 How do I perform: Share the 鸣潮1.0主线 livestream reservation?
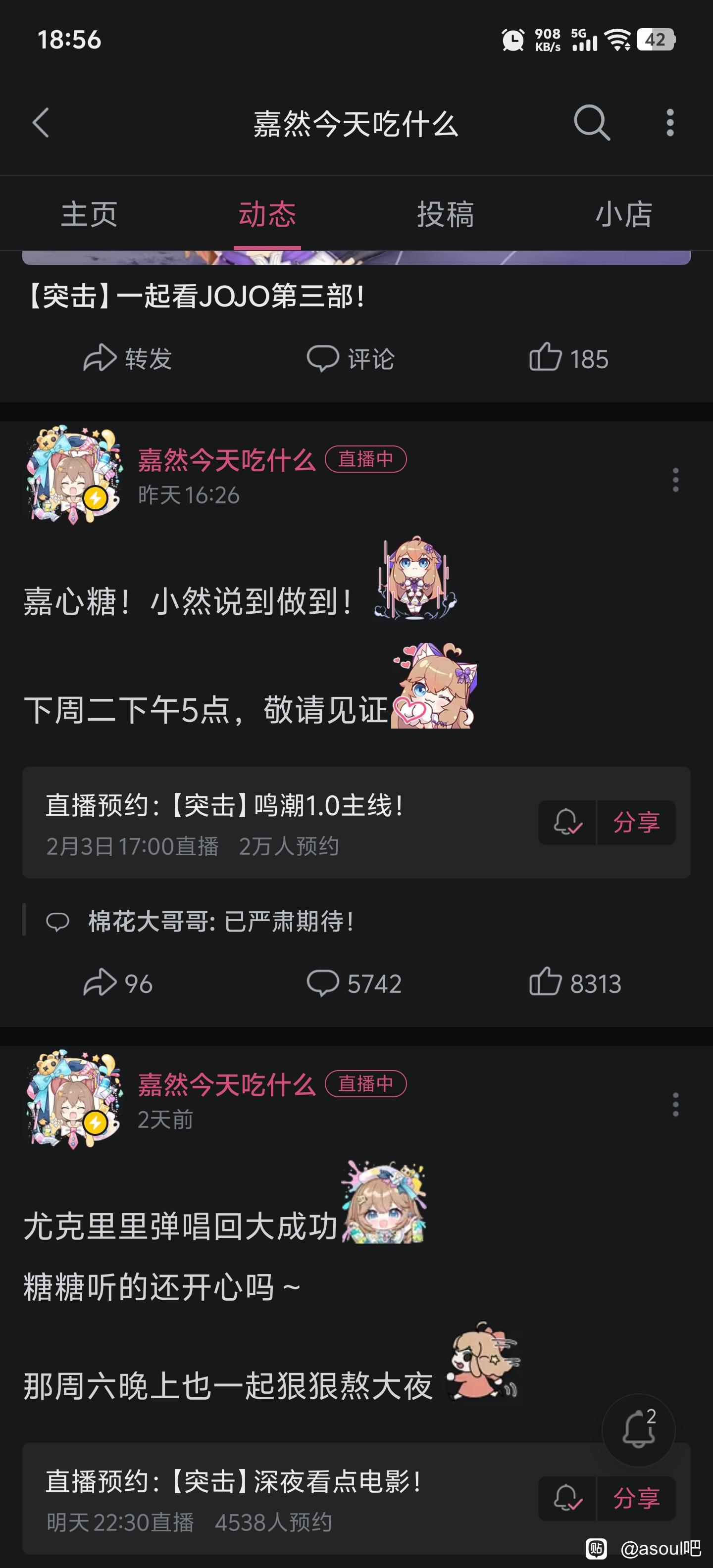tap(636, 822)
